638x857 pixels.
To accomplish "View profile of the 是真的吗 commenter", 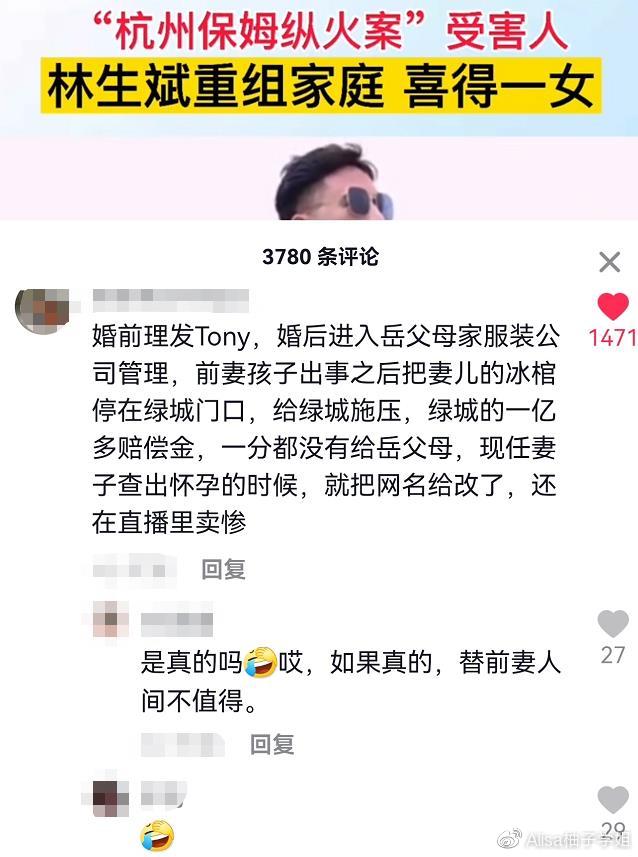I will (x=110, y=620).
